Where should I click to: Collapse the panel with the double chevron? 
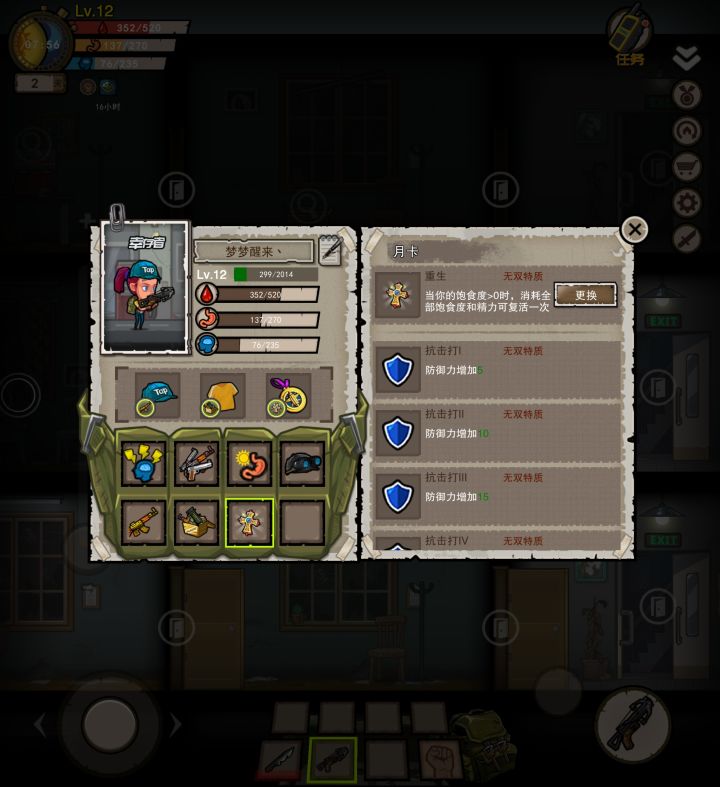pyautogui.click(x=688, y=55)
